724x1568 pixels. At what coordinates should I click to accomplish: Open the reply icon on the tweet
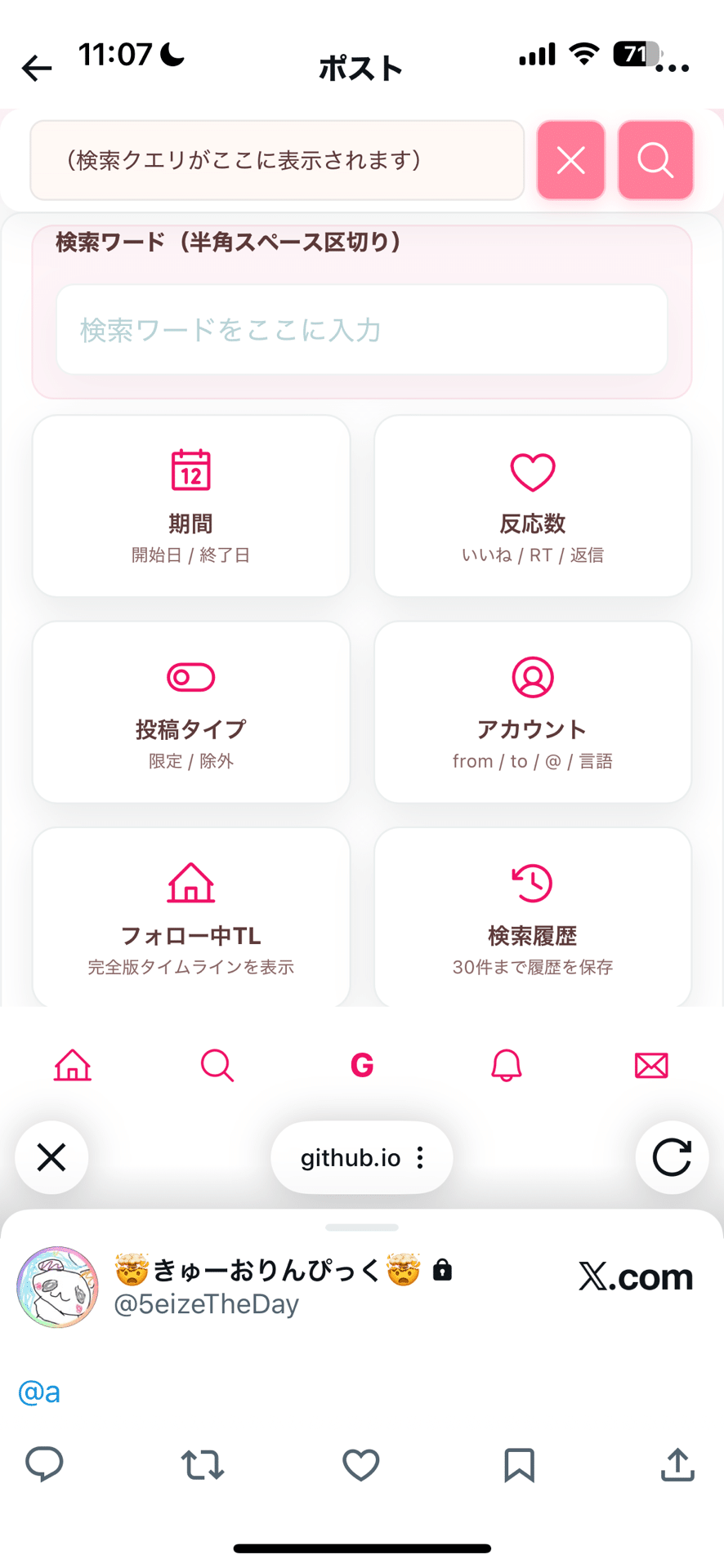point(44,1465)
